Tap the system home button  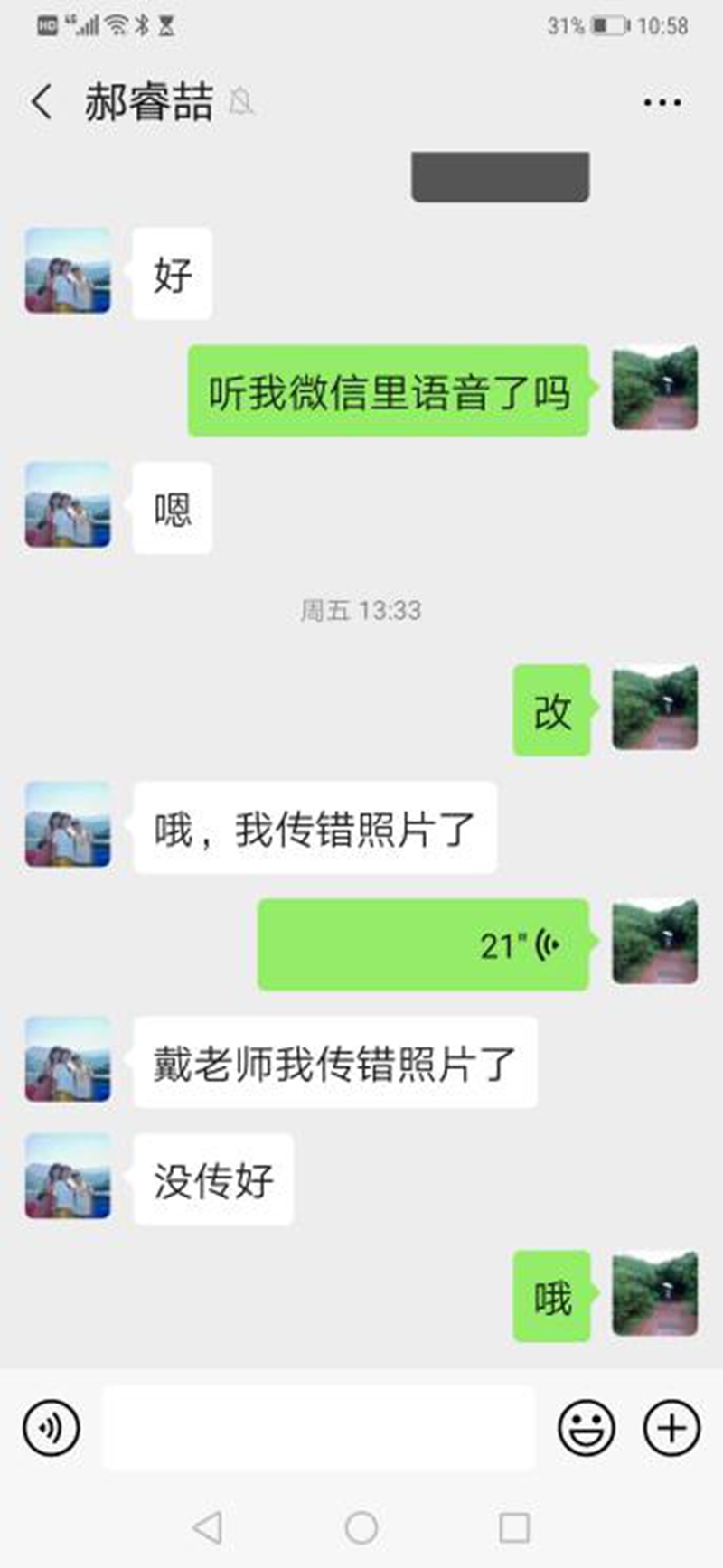361,1527
